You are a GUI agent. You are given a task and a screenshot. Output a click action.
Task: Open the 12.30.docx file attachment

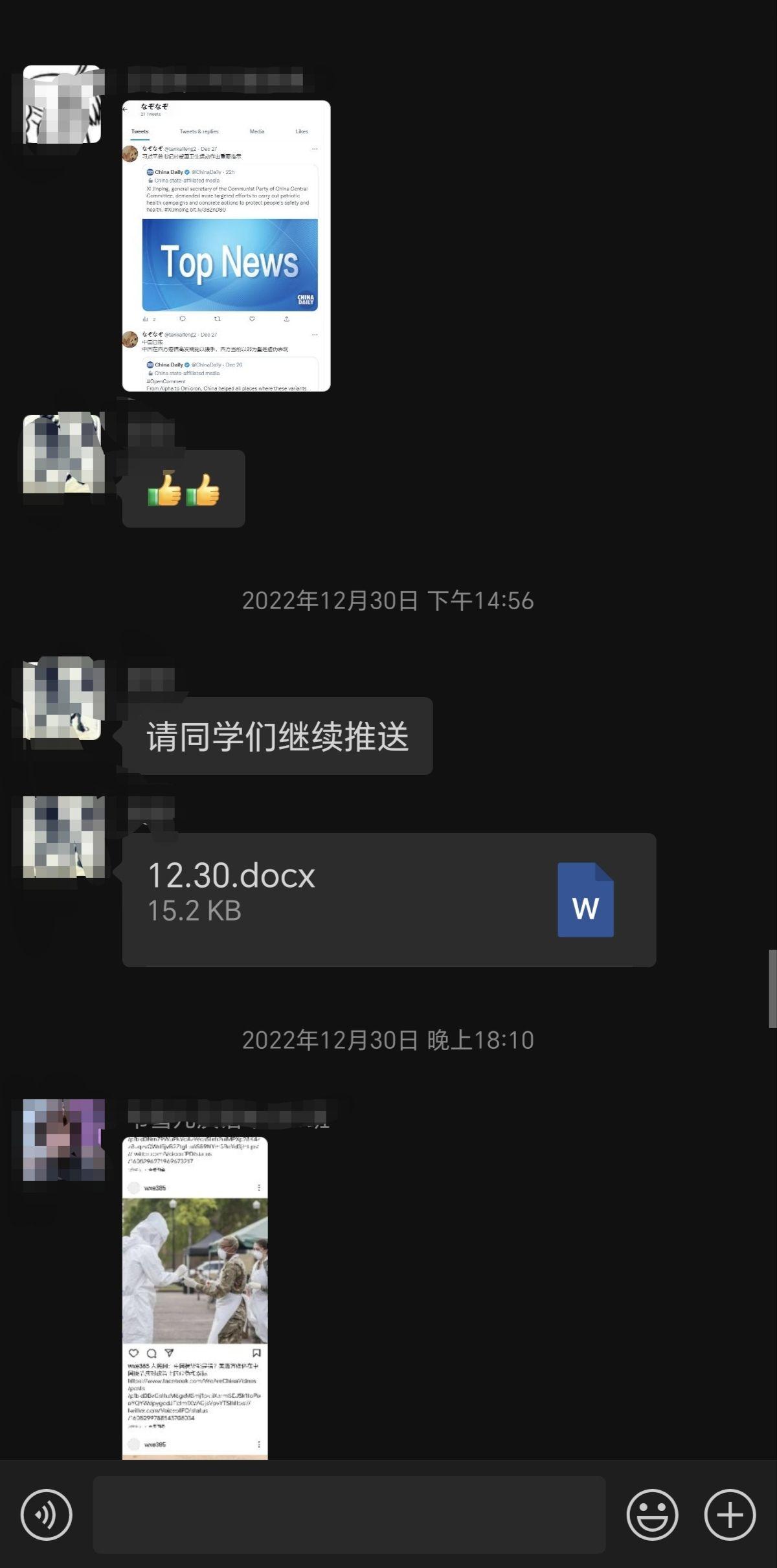[x=388, y=900]
